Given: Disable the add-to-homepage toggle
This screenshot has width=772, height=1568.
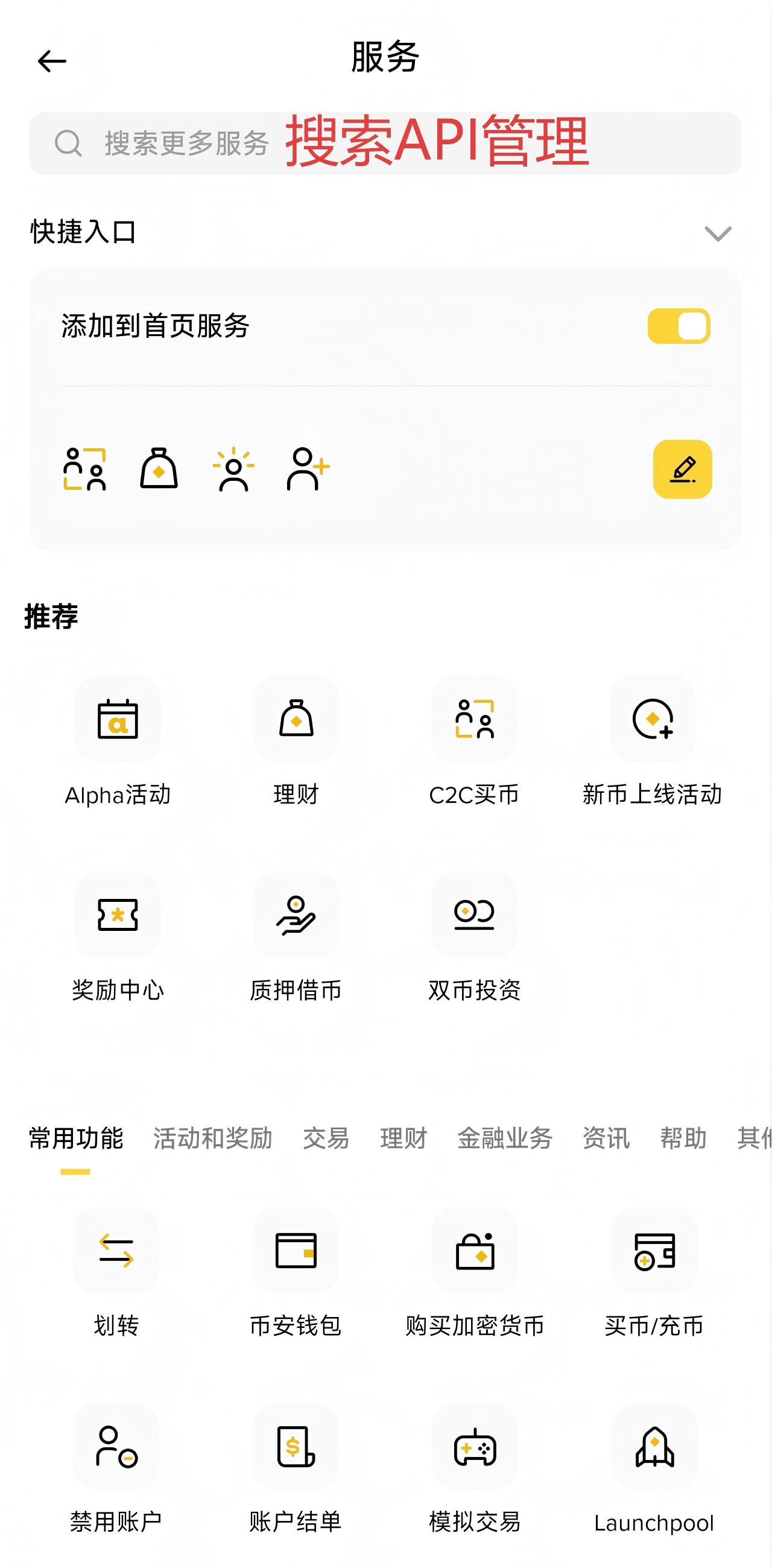Looking at the screenshot, I should [679, 326].
